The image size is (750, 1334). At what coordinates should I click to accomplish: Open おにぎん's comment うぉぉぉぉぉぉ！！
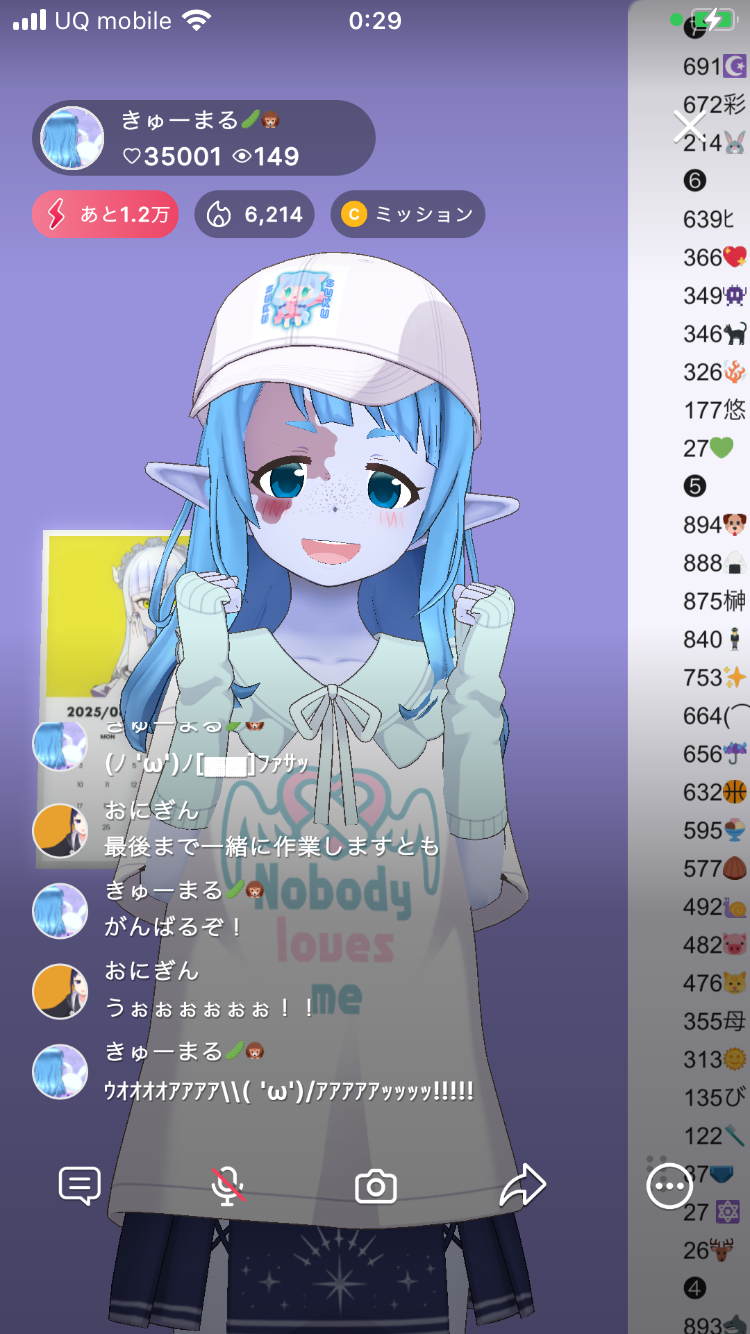coord(210,1007)
